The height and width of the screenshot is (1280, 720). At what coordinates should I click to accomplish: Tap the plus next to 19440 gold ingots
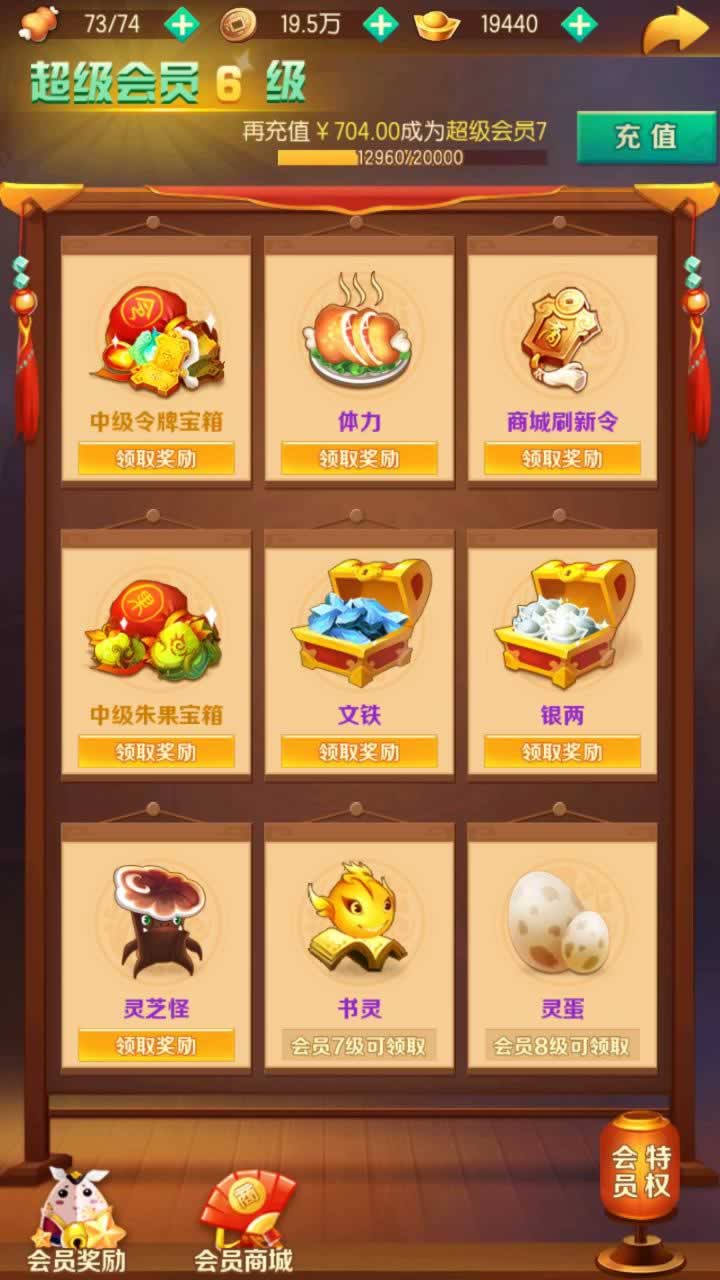(579, 23)
